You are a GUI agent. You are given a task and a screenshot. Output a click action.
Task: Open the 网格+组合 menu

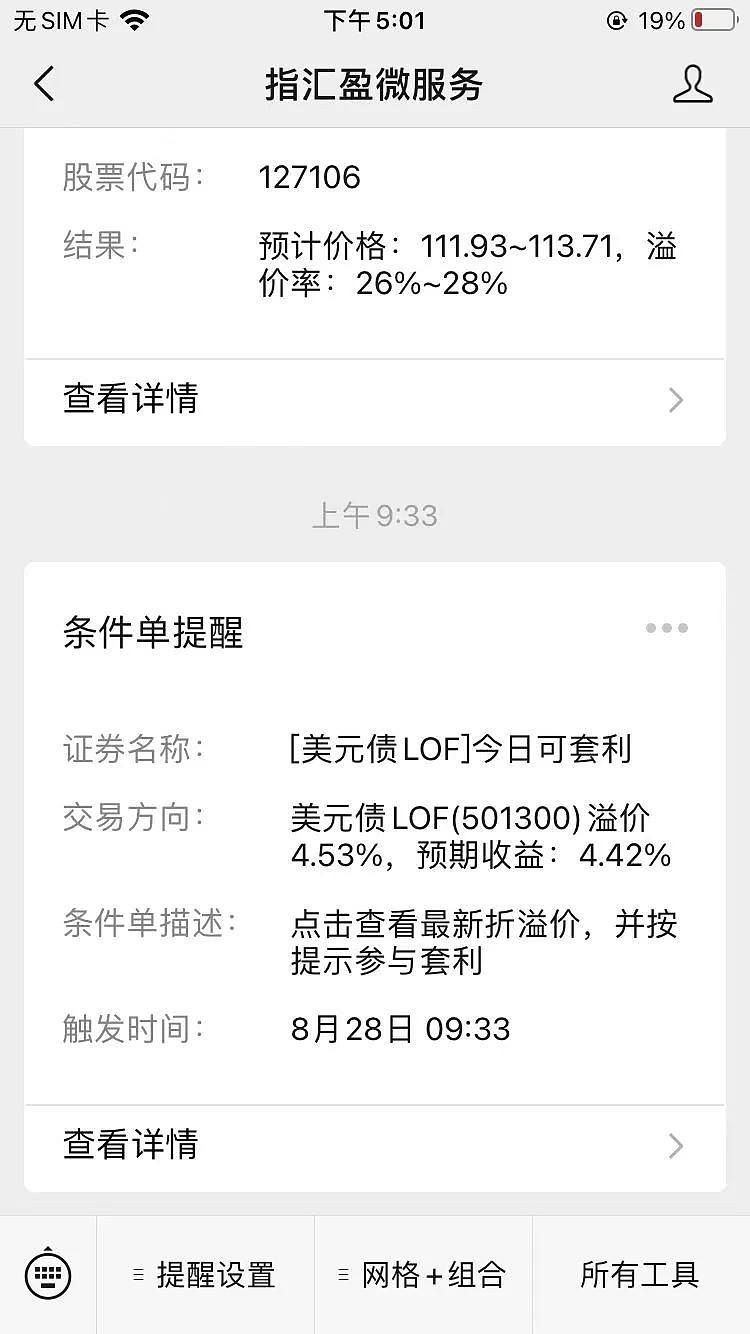423,1275
